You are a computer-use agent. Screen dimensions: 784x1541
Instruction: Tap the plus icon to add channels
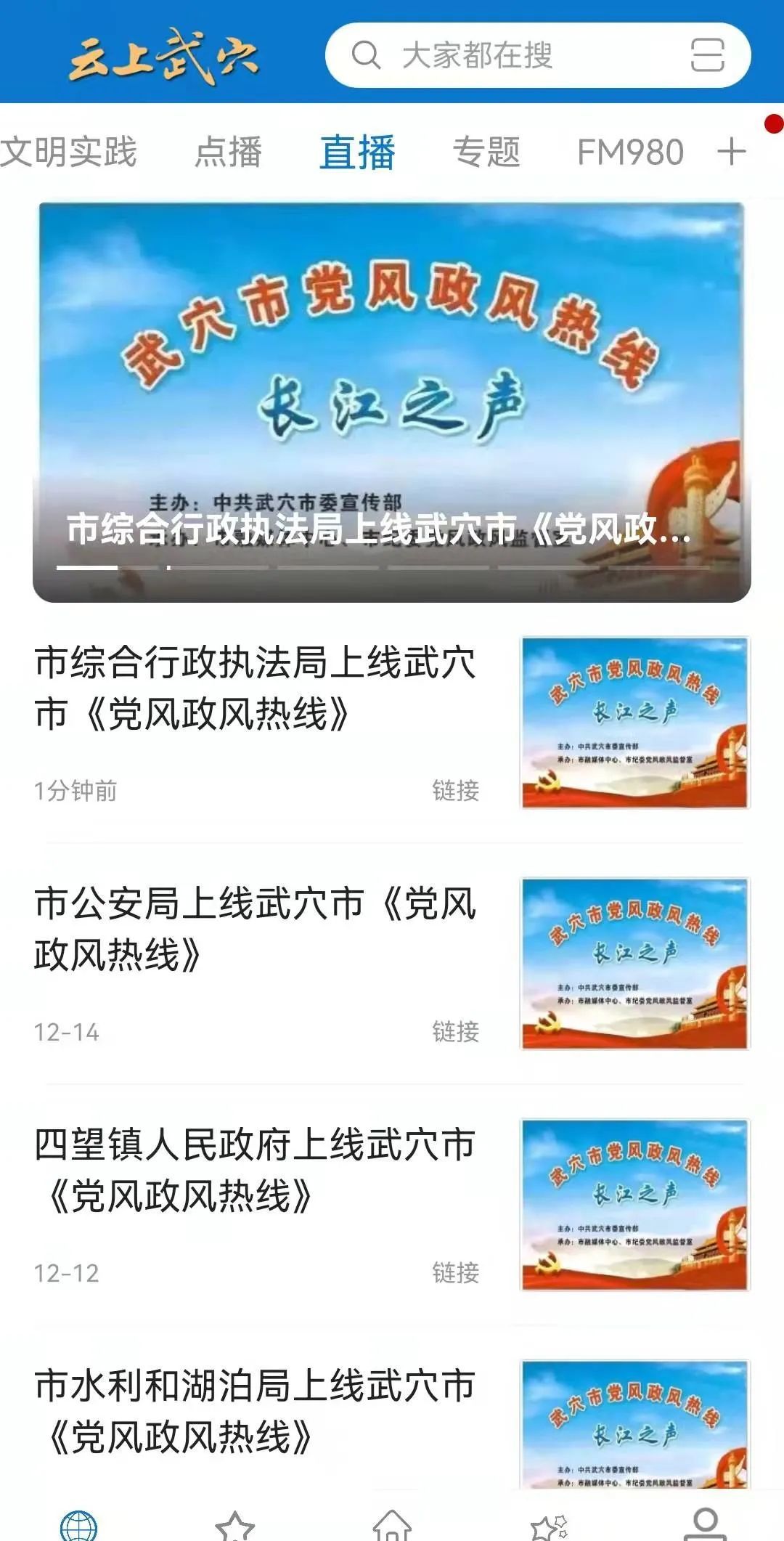point(731,152)
